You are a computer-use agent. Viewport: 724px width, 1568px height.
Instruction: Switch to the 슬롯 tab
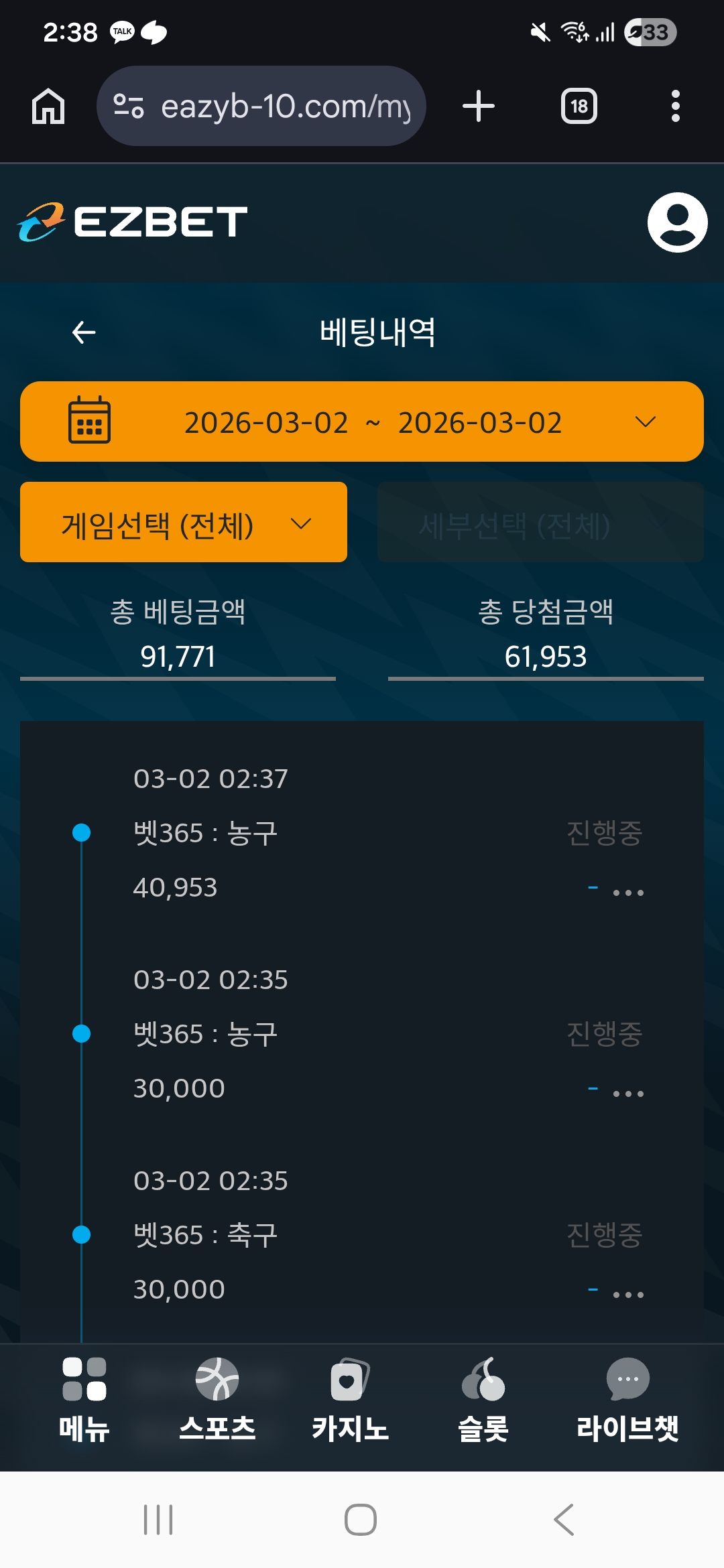click(483, 1399)
